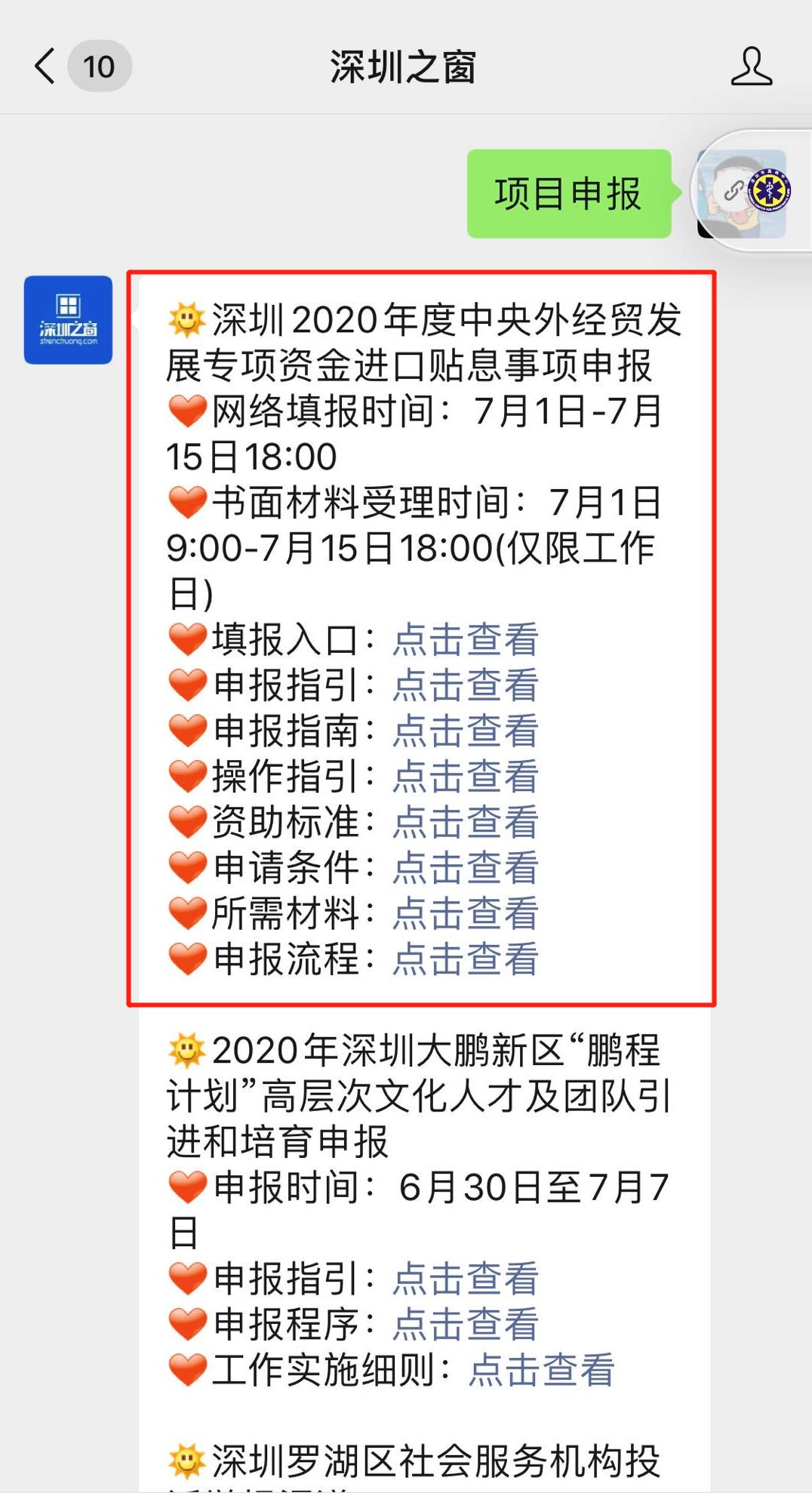Open 申报指引 点击查看 link in first message
This screenshot has width=812, height=1493.
(x=466, y=686)
